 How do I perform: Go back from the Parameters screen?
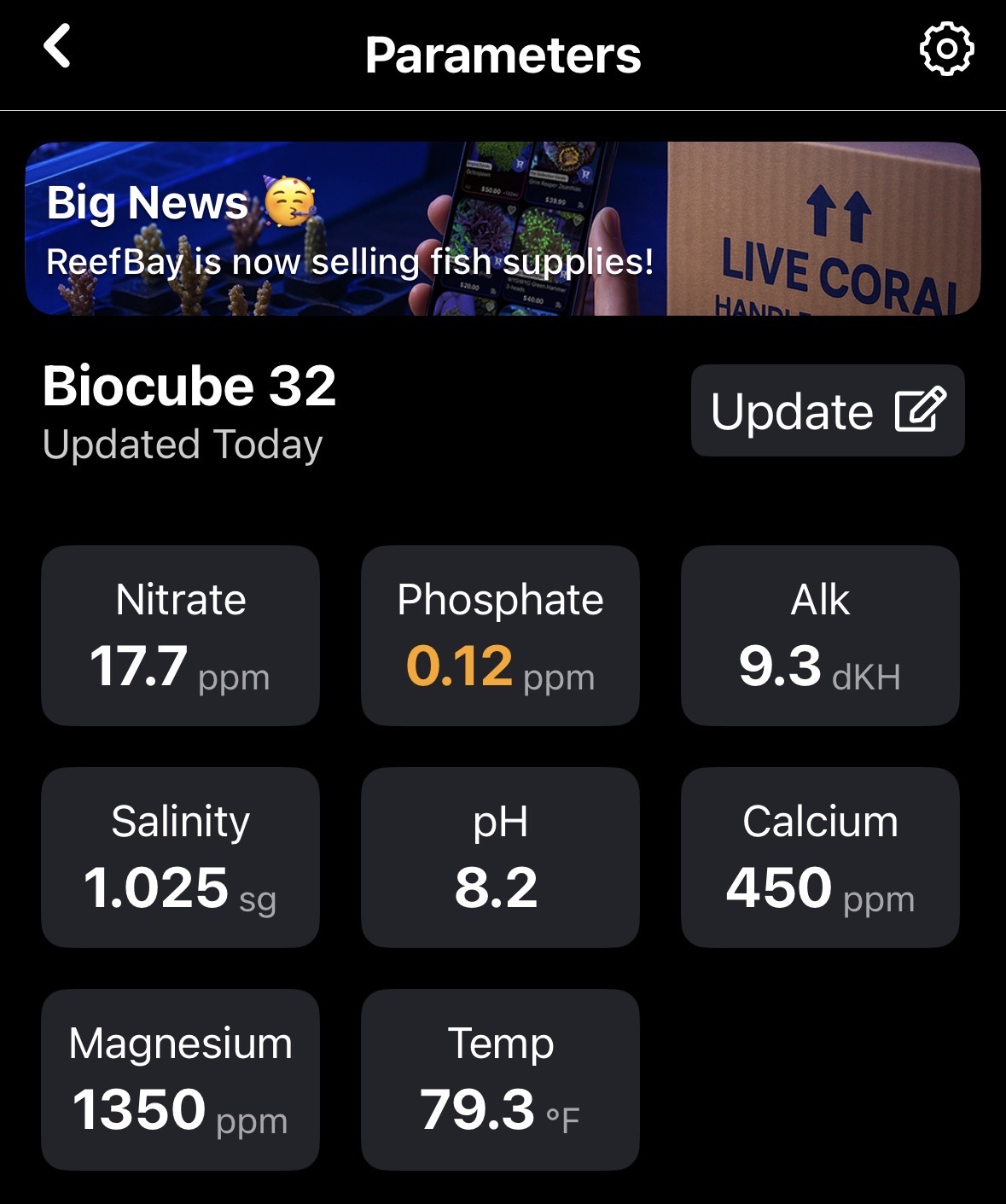click(57, 47)
